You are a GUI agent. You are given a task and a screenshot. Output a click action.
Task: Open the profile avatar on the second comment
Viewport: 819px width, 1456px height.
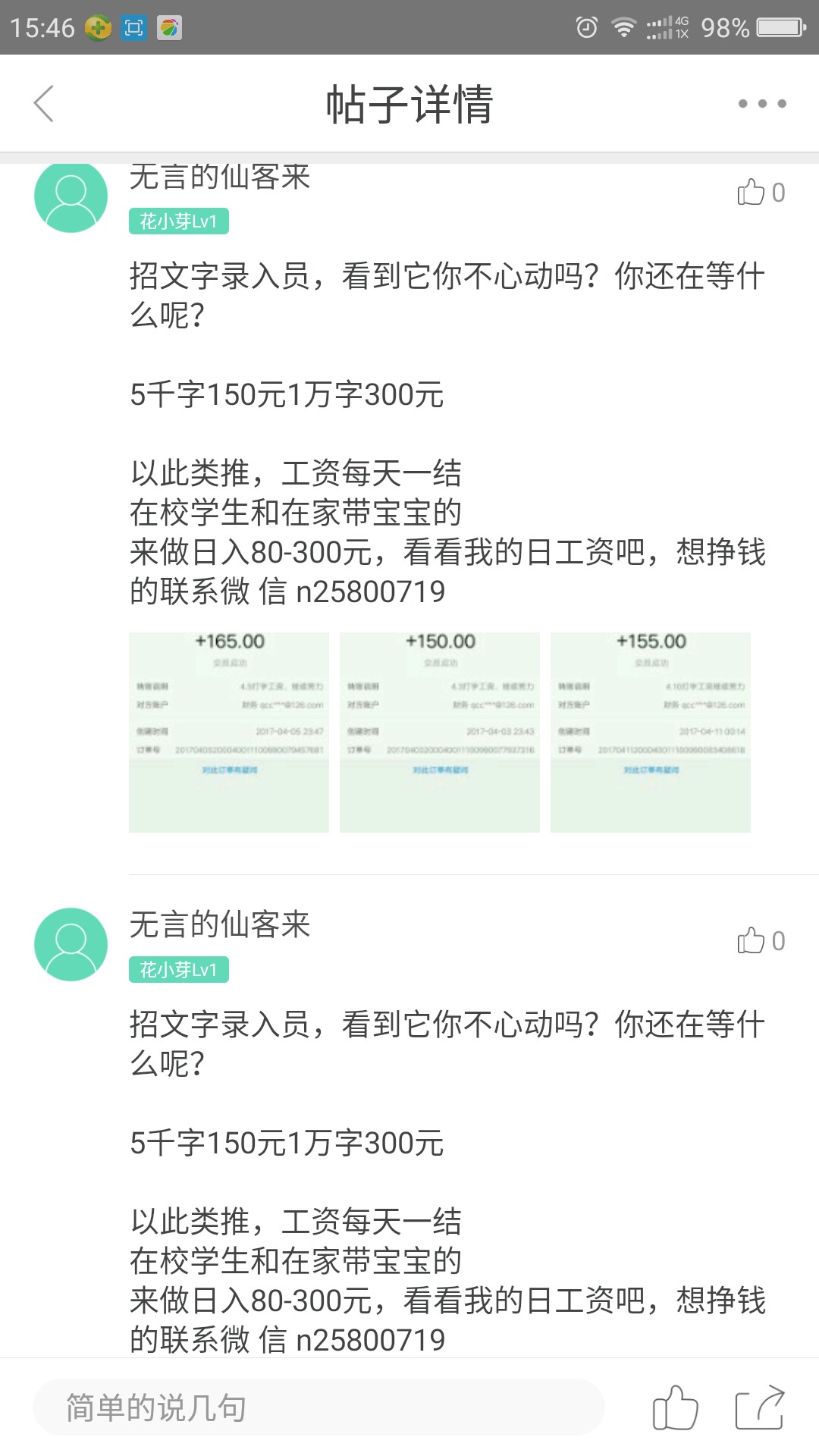71,944
